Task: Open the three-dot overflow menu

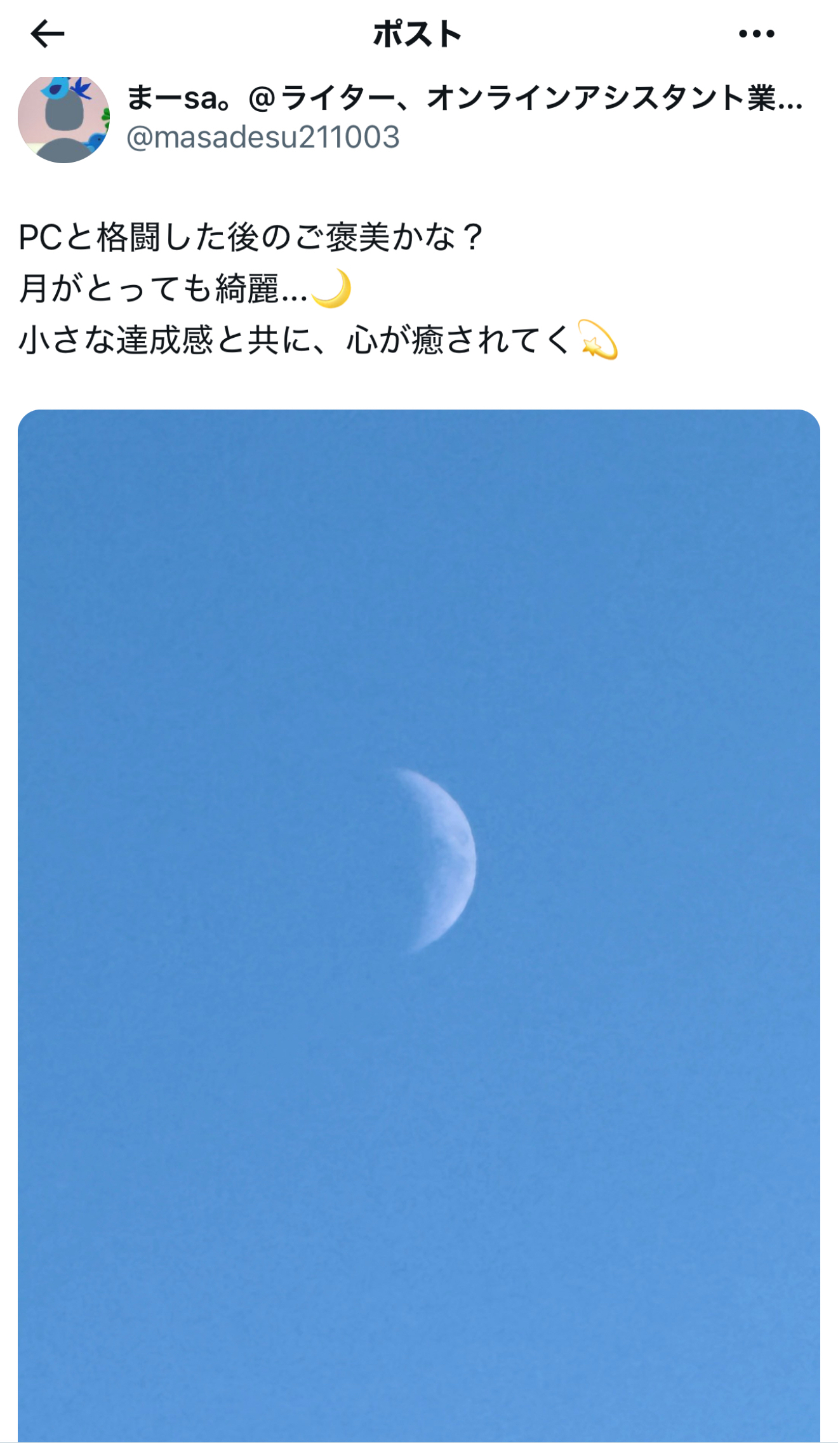Action: click(x=756, y=34)
